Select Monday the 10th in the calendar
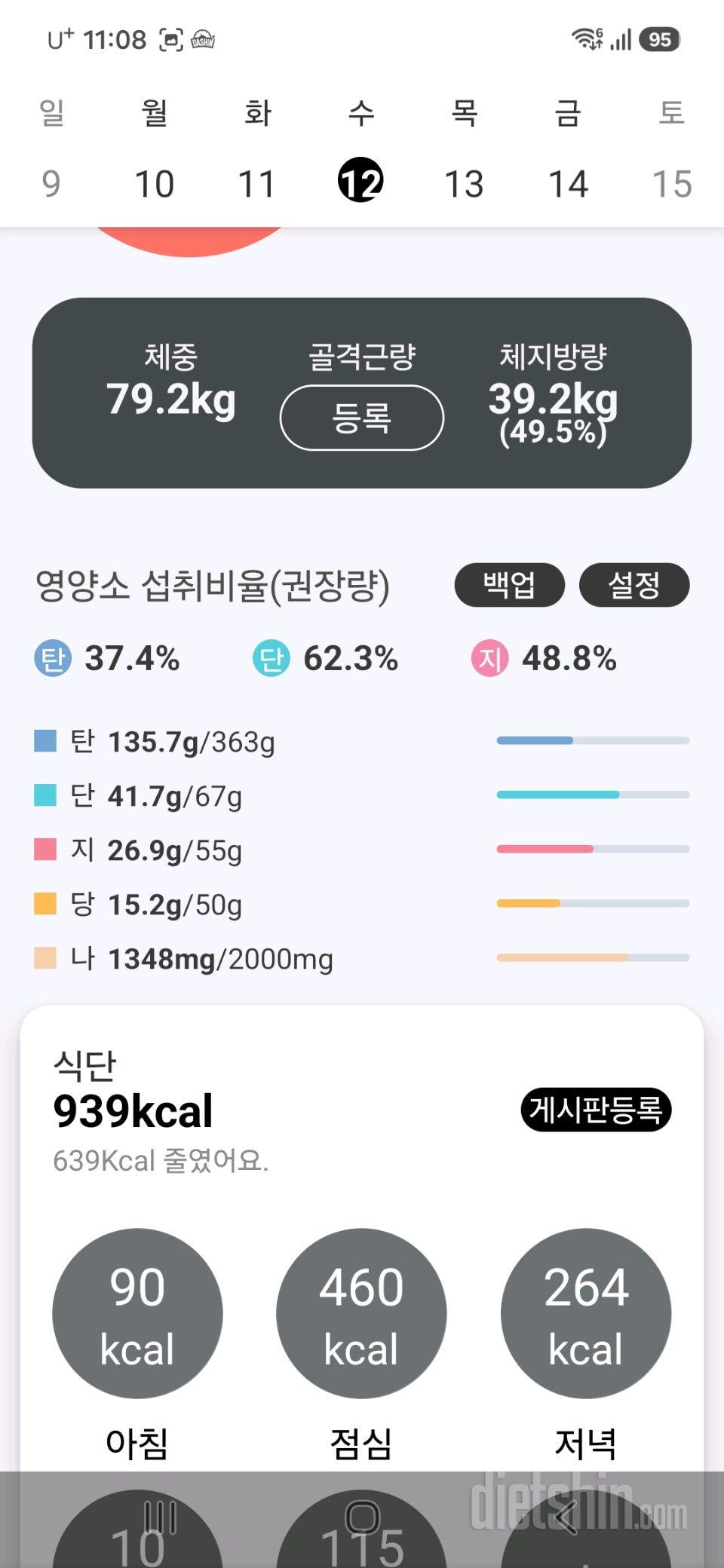The image size is (724, 1568). click(155, 184)
